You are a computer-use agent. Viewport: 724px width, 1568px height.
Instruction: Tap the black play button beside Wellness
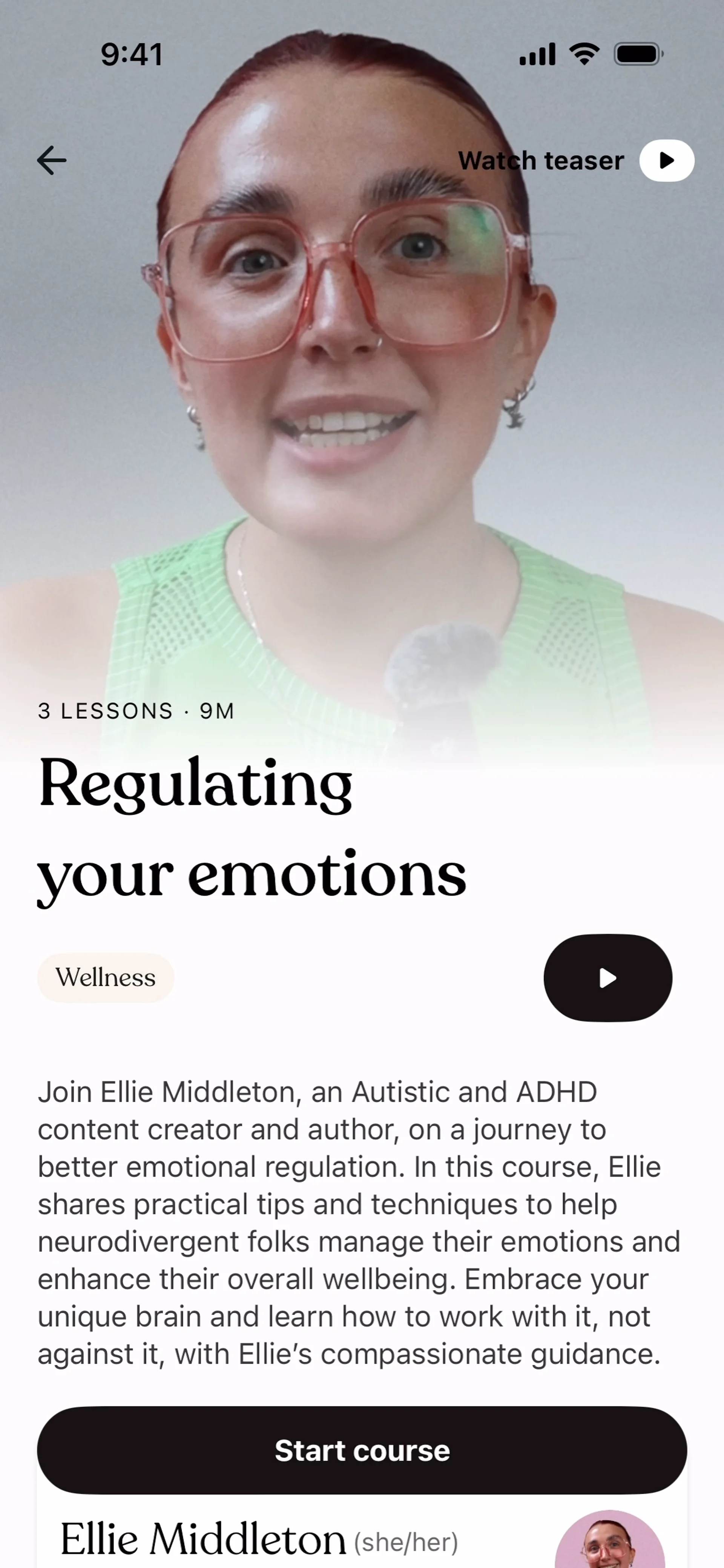click(x=607, y=978)
